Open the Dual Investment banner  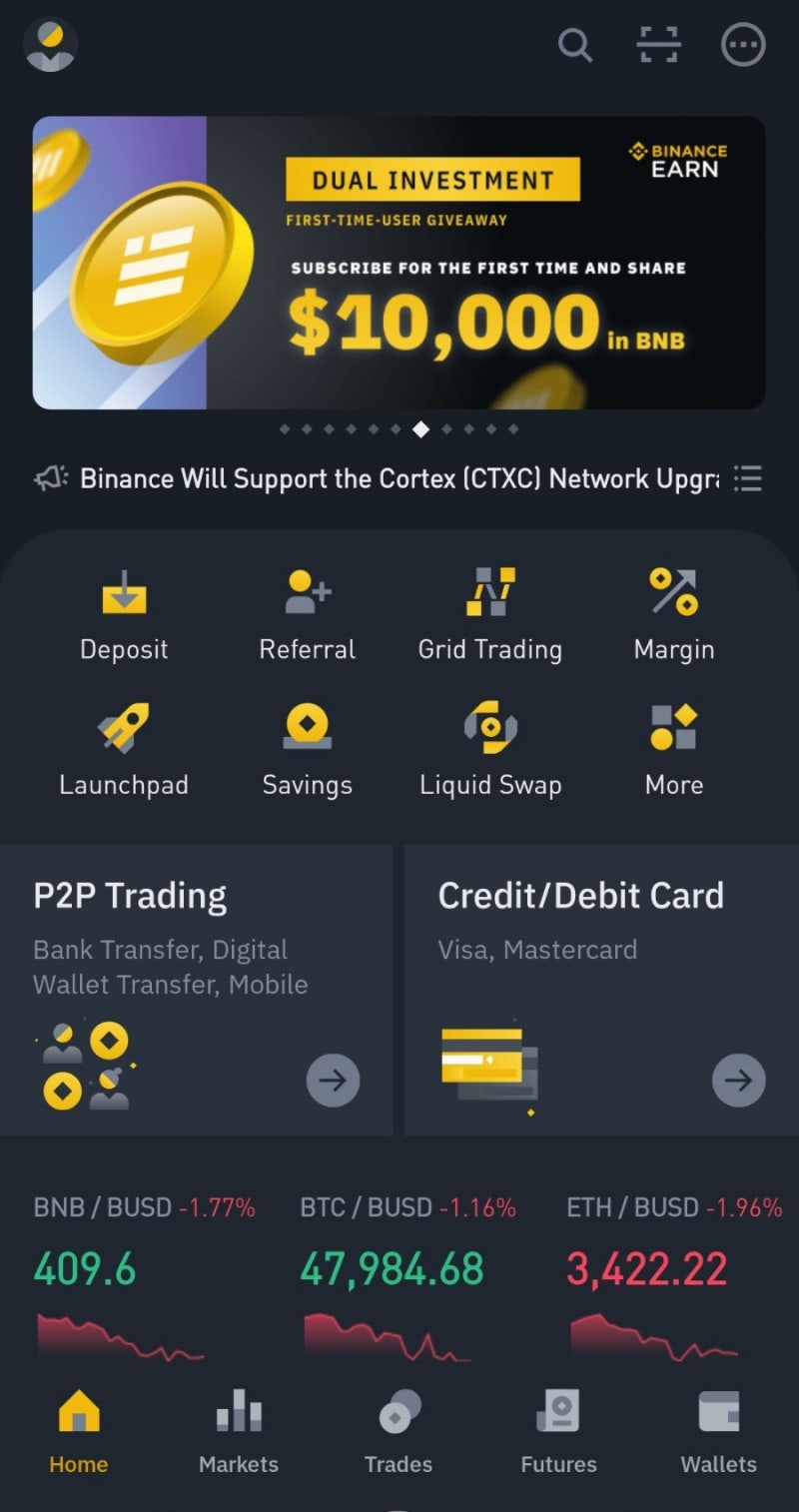[x=399, y=263]
